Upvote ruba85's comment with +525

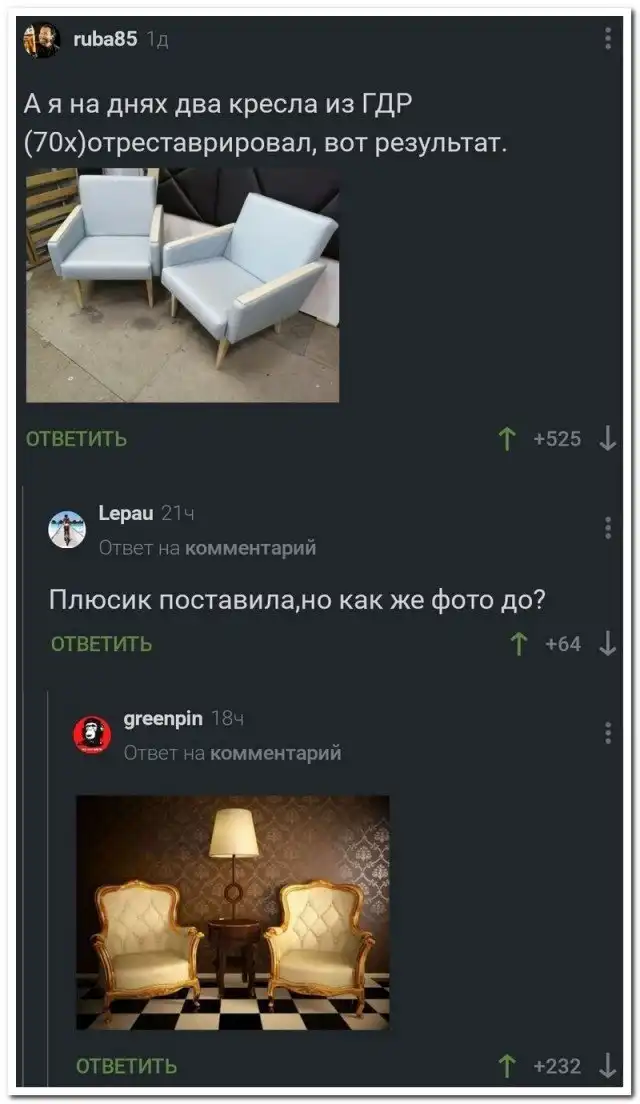point(507,438)
